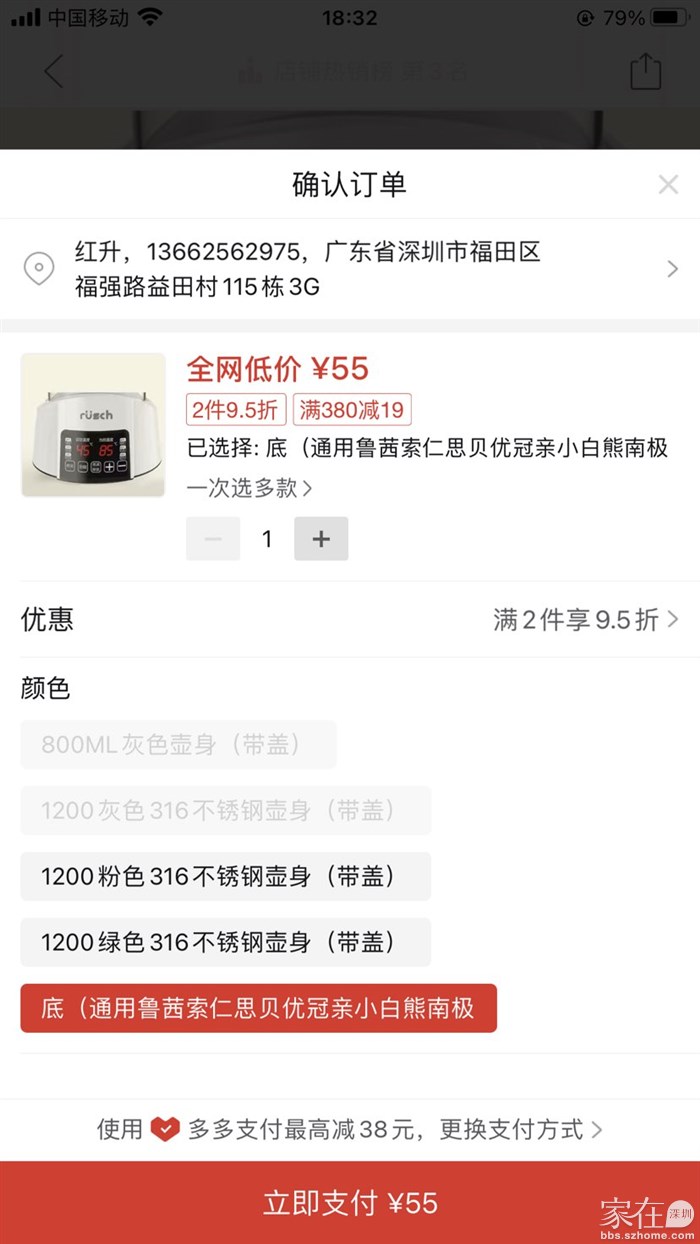Tap 更换支付方式 to change payment method
Screen dimensions: 700x1244
(520, 1130)
